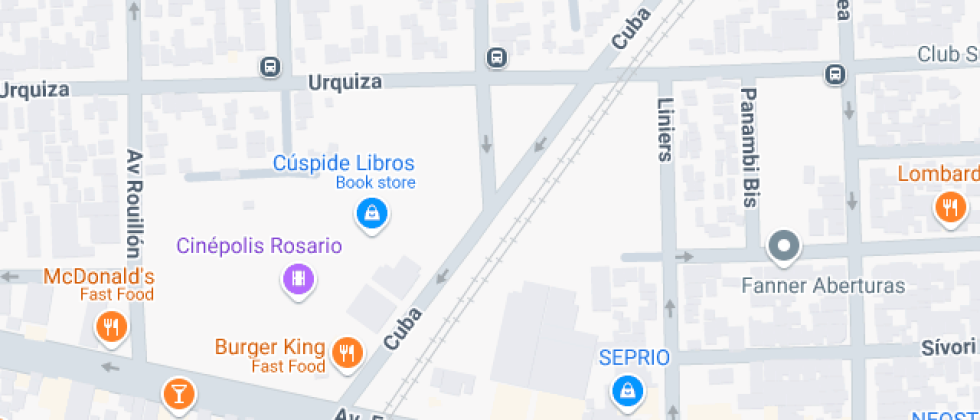Select the SEPRIO shop marker
The image size is (980, 420).
point(627,391)
